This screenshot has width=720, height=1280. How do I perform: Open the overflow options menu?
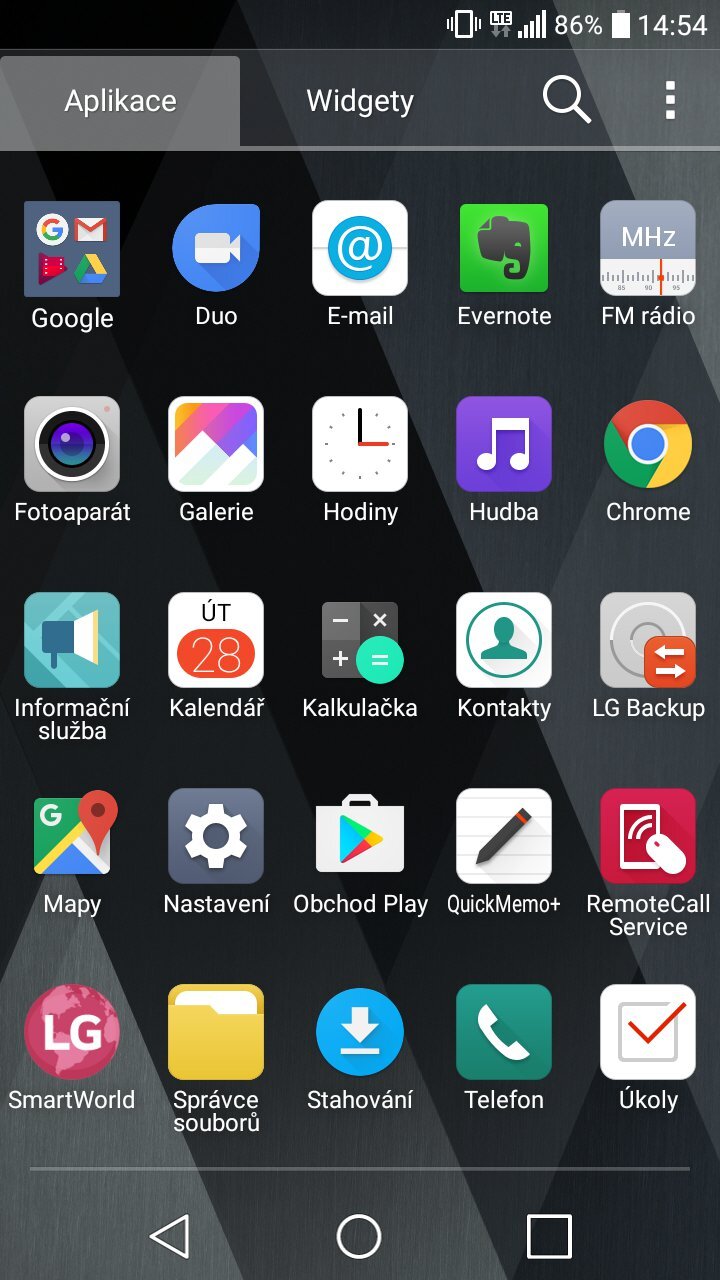point(672,100)
